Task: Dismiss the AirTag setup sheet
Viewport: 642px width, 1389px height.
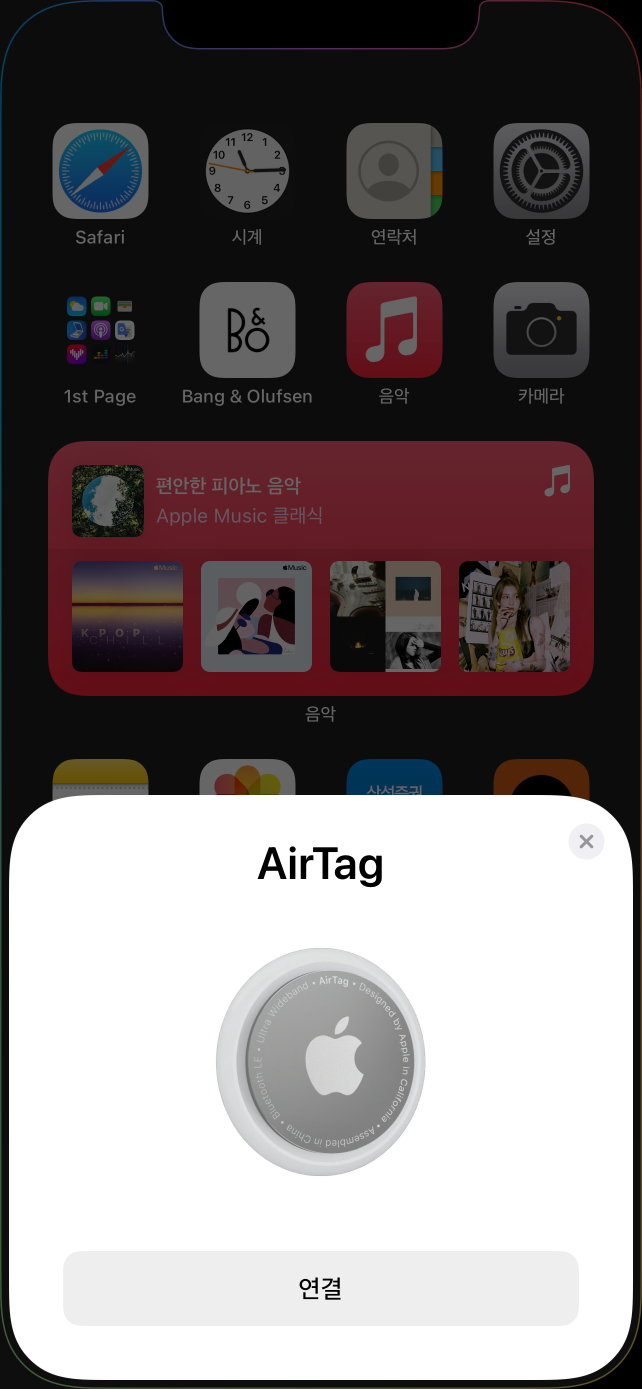Action: point(586,842)
